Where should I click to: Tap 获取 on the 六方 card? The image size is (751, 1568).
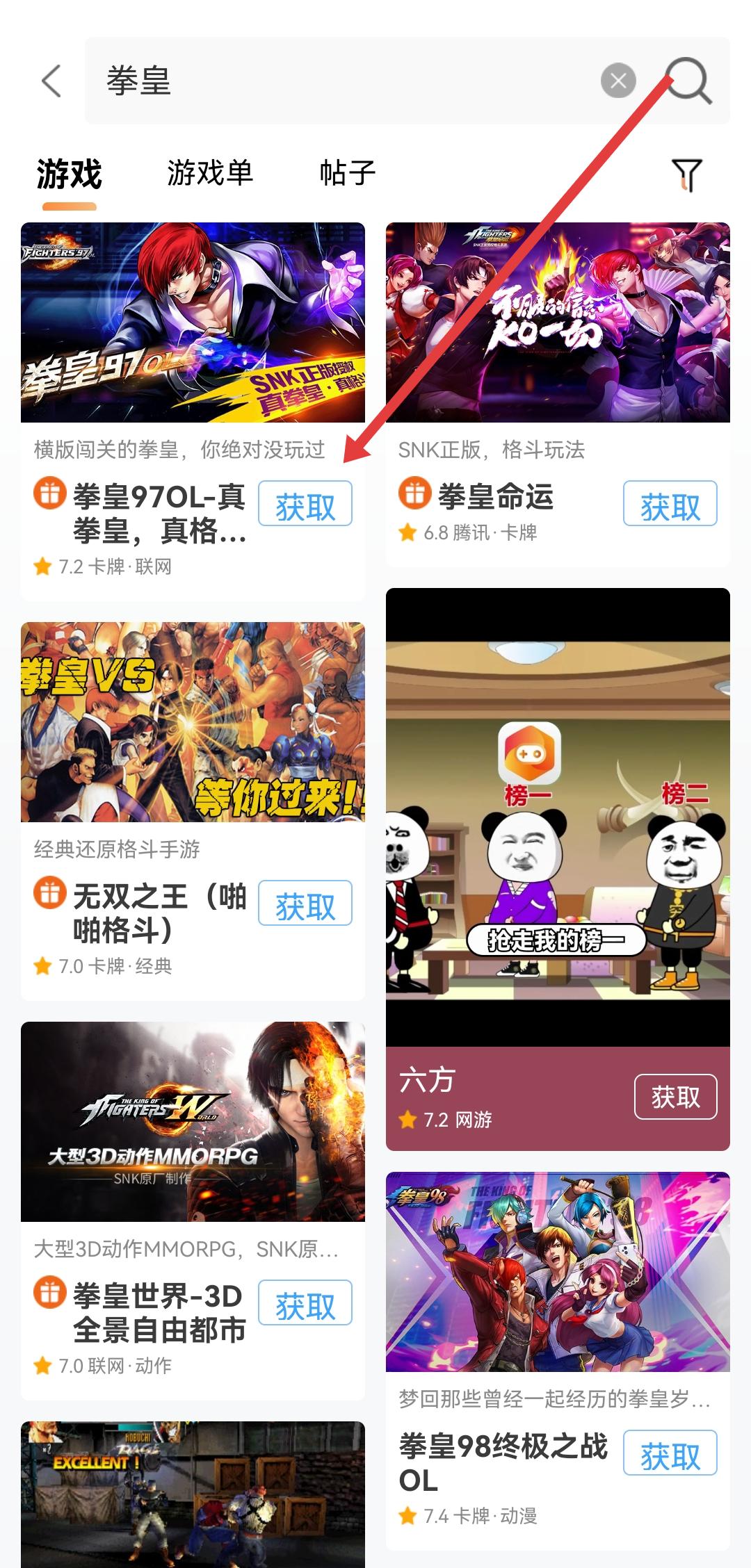click(x=675, y=1097)
